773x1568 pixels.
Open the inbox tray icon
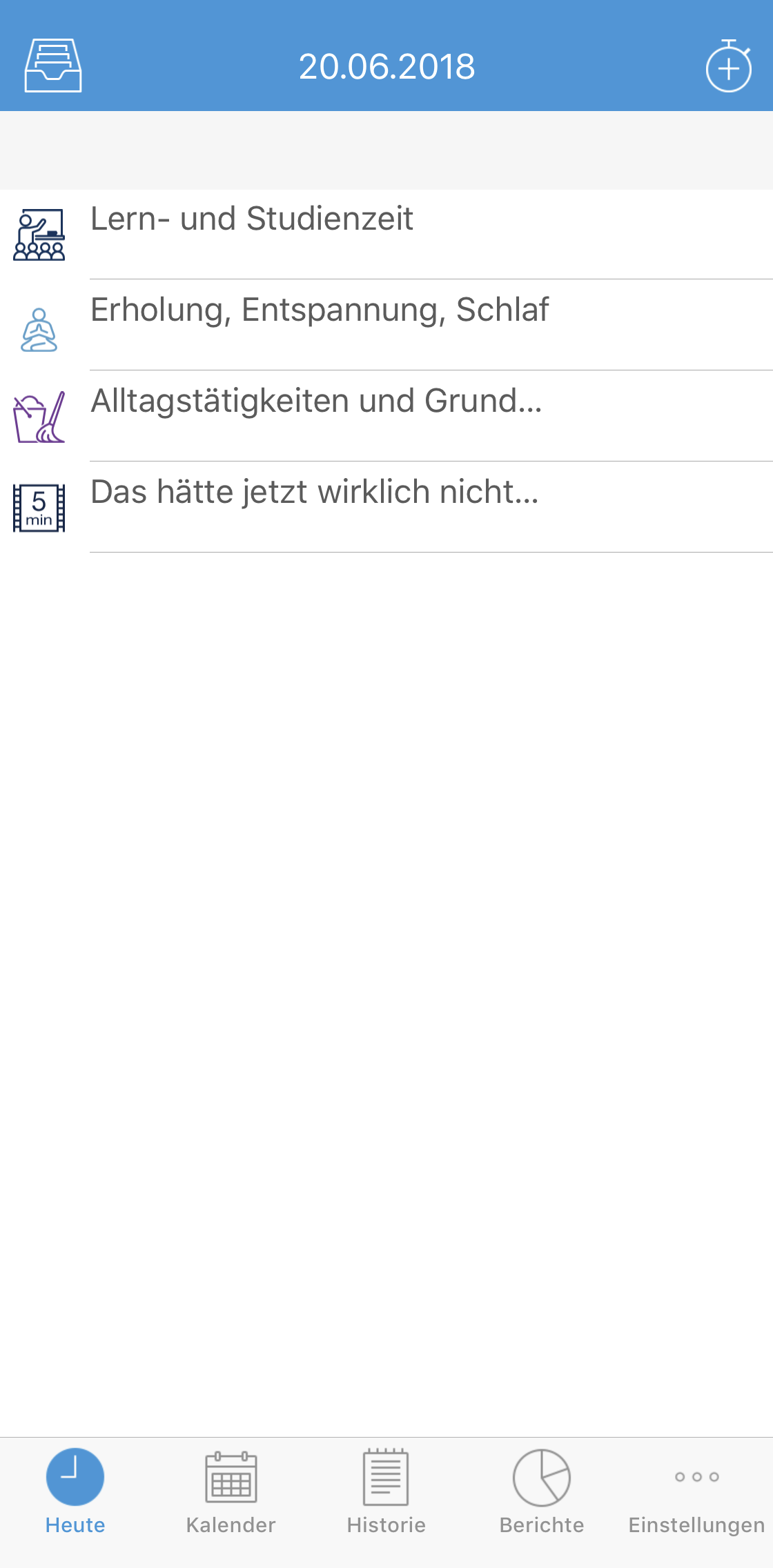click(53, 66)
